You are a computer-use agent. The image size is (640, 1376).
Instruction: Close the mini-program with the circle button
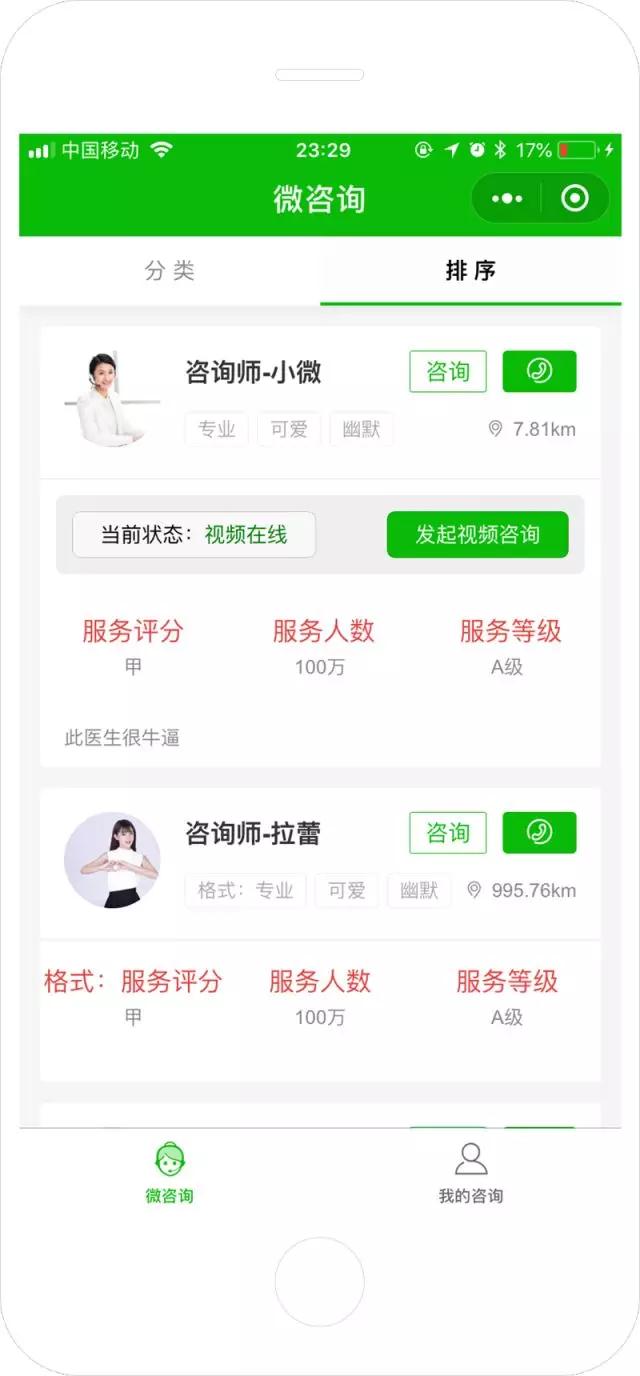point(575,198)
